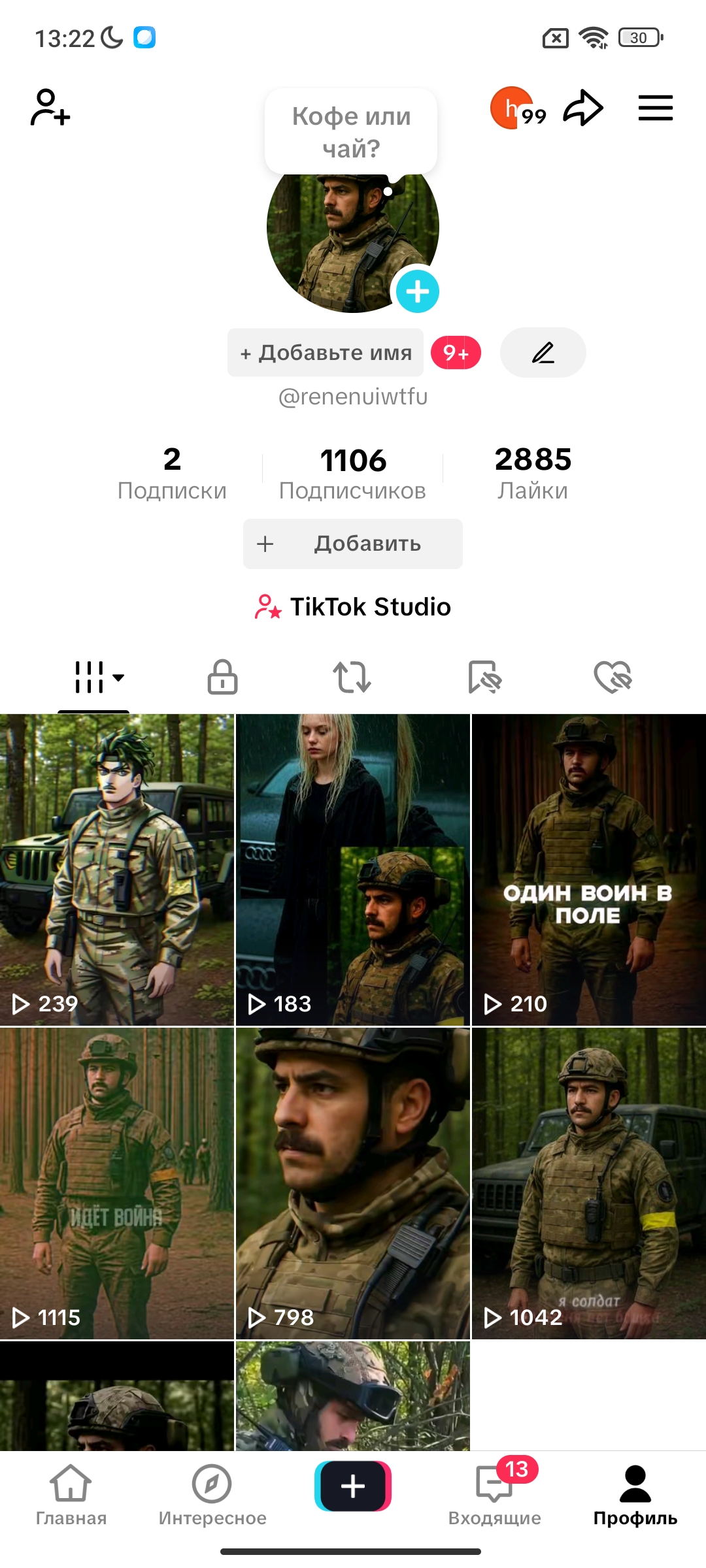Reveal liked videos with crossed heart tab
Image resolution: width=706 pixels, height=1568 pixels.
(613, 678)
